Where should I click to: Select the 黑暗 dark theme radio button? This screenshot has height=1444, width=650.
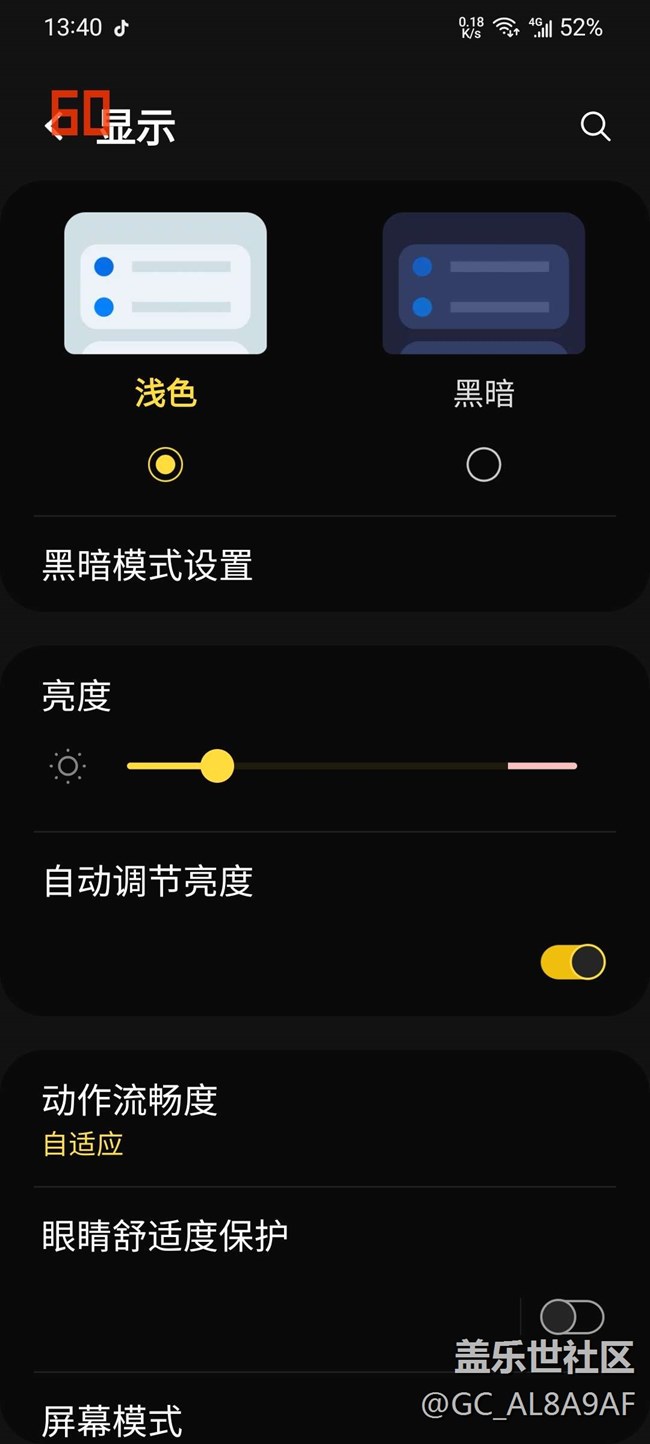pos(484,465)
